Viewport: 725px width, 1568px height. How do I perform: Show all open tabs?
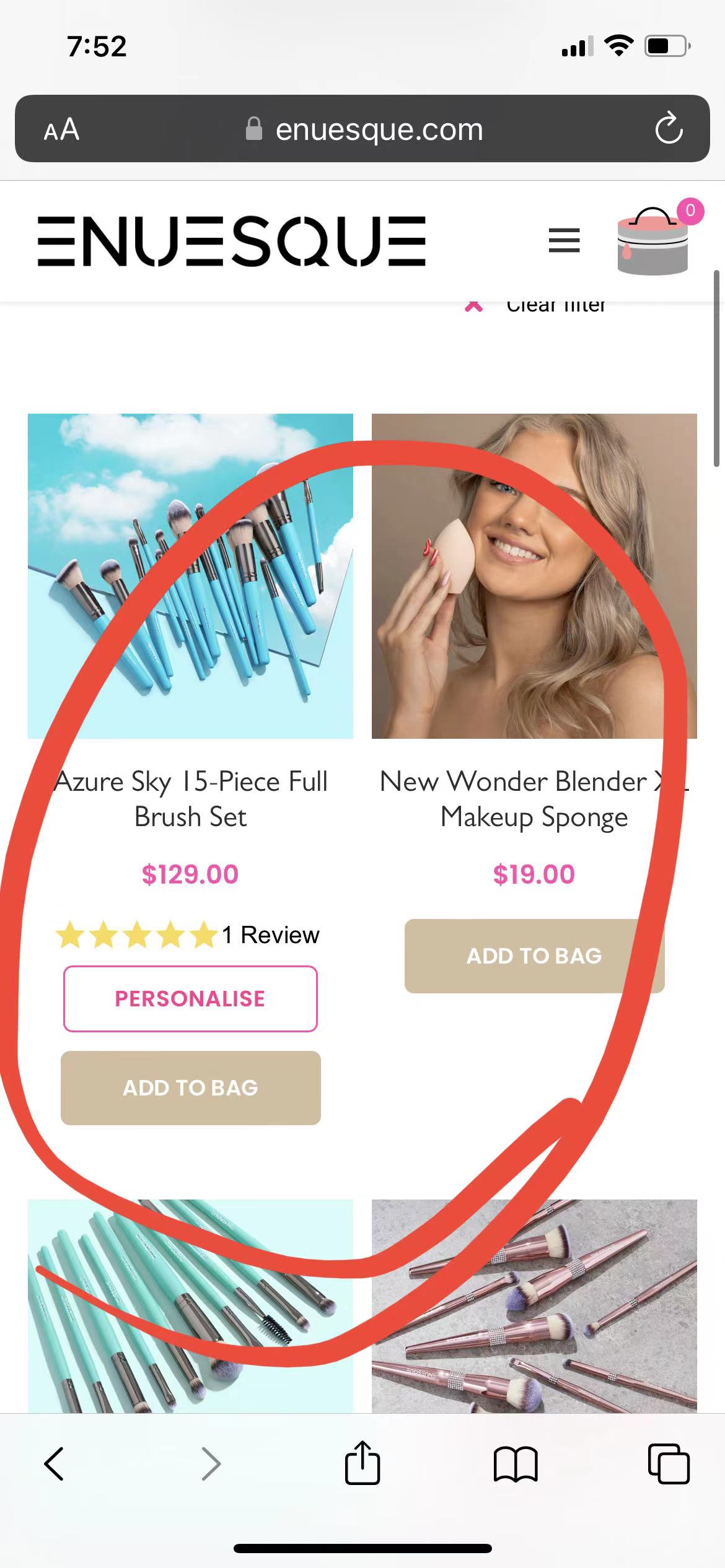point(668,1464)
